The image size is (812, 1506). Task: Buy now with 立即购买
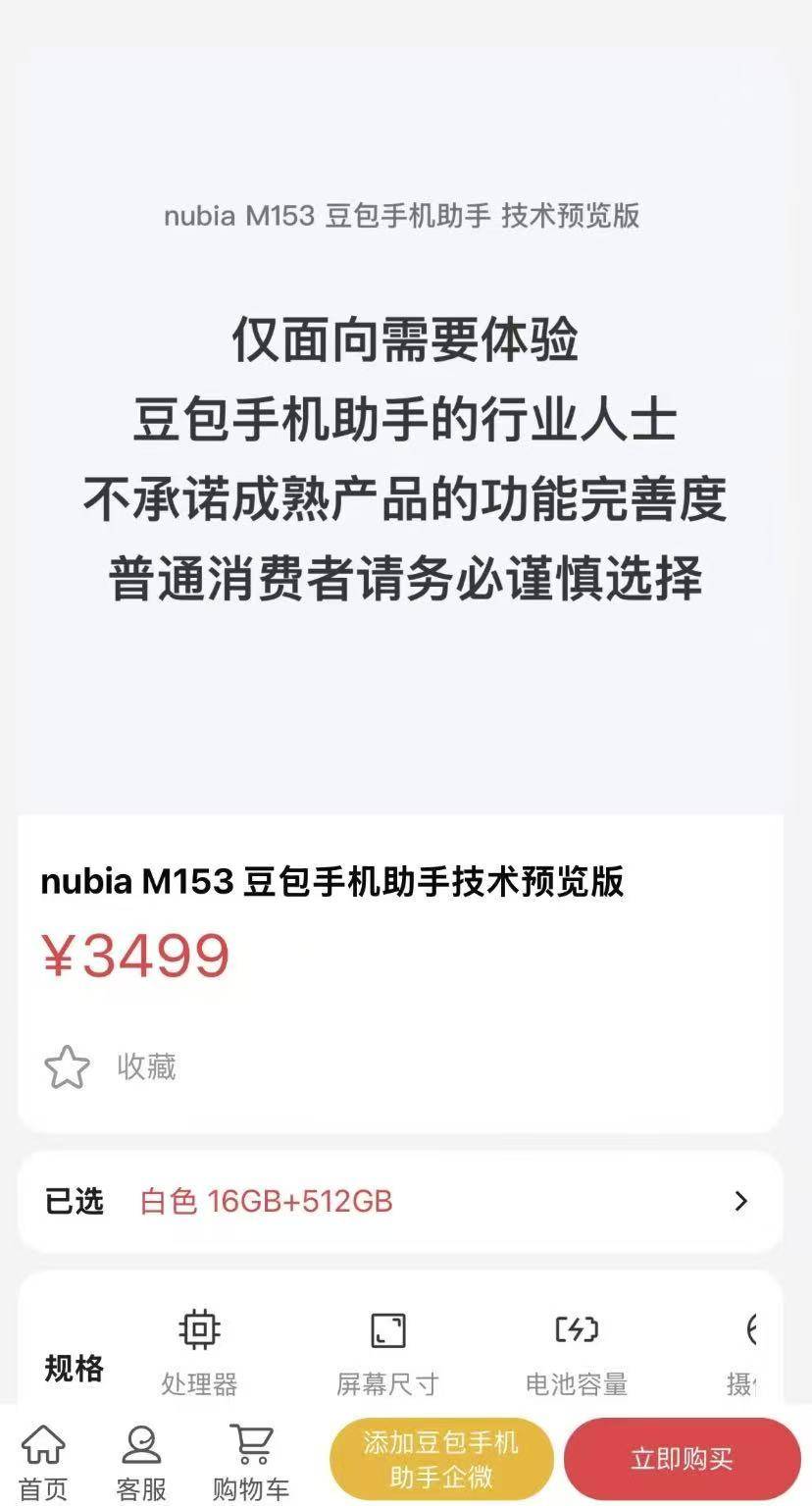pyautogui.click(x=682, y=1460)
